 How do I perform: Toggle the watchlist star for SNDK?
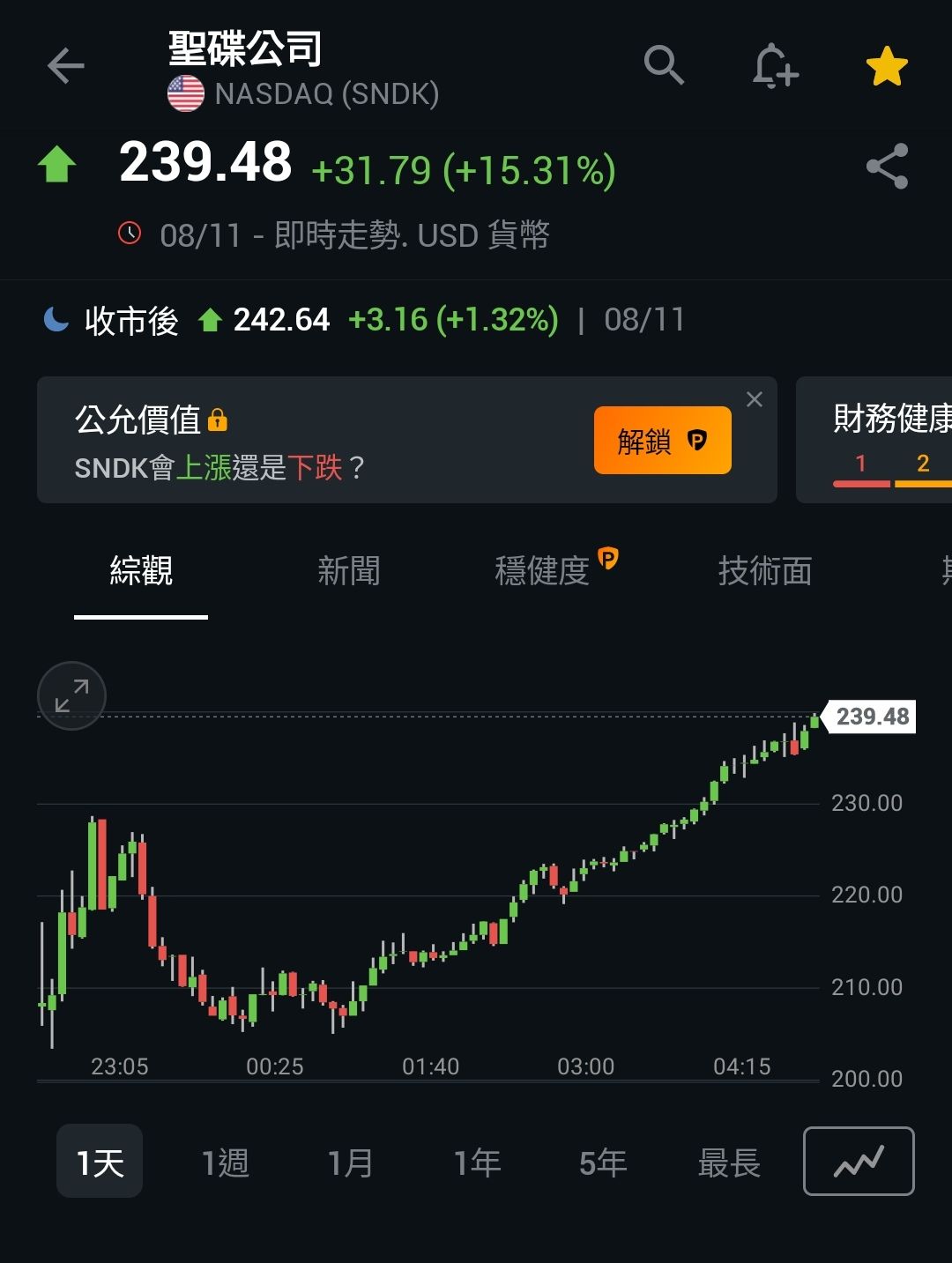(887, 67)
